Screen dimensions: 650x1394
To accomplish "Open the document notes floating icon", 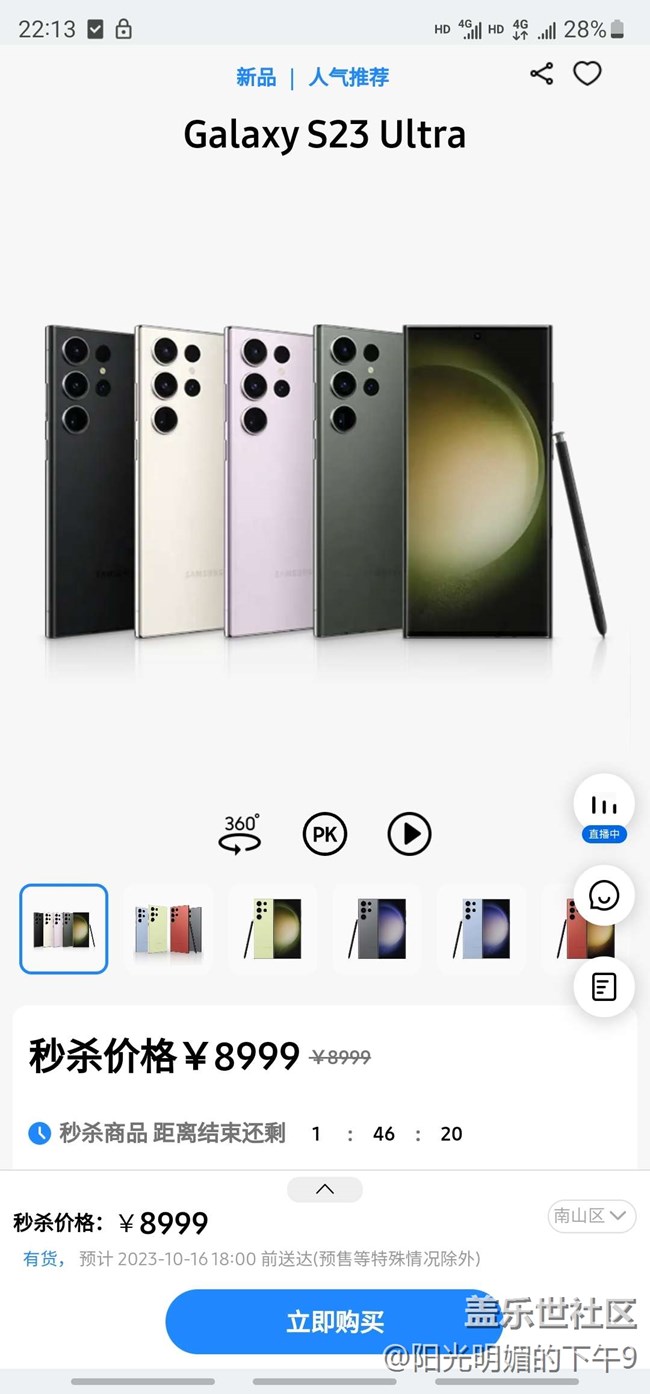I will coord(604,987).
